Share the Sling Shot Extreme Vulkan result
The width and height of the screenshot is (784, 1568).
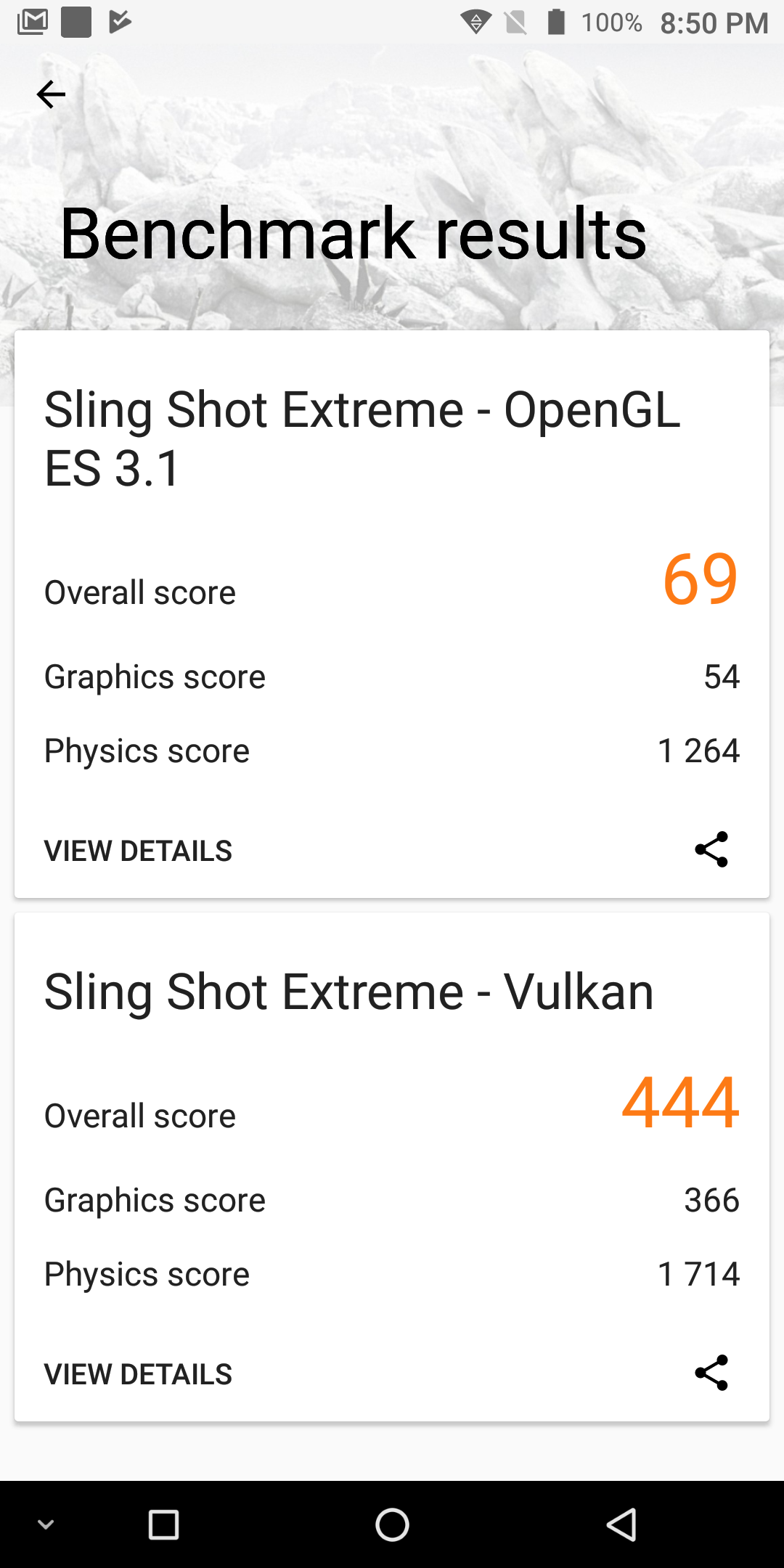coord(711,1373)
